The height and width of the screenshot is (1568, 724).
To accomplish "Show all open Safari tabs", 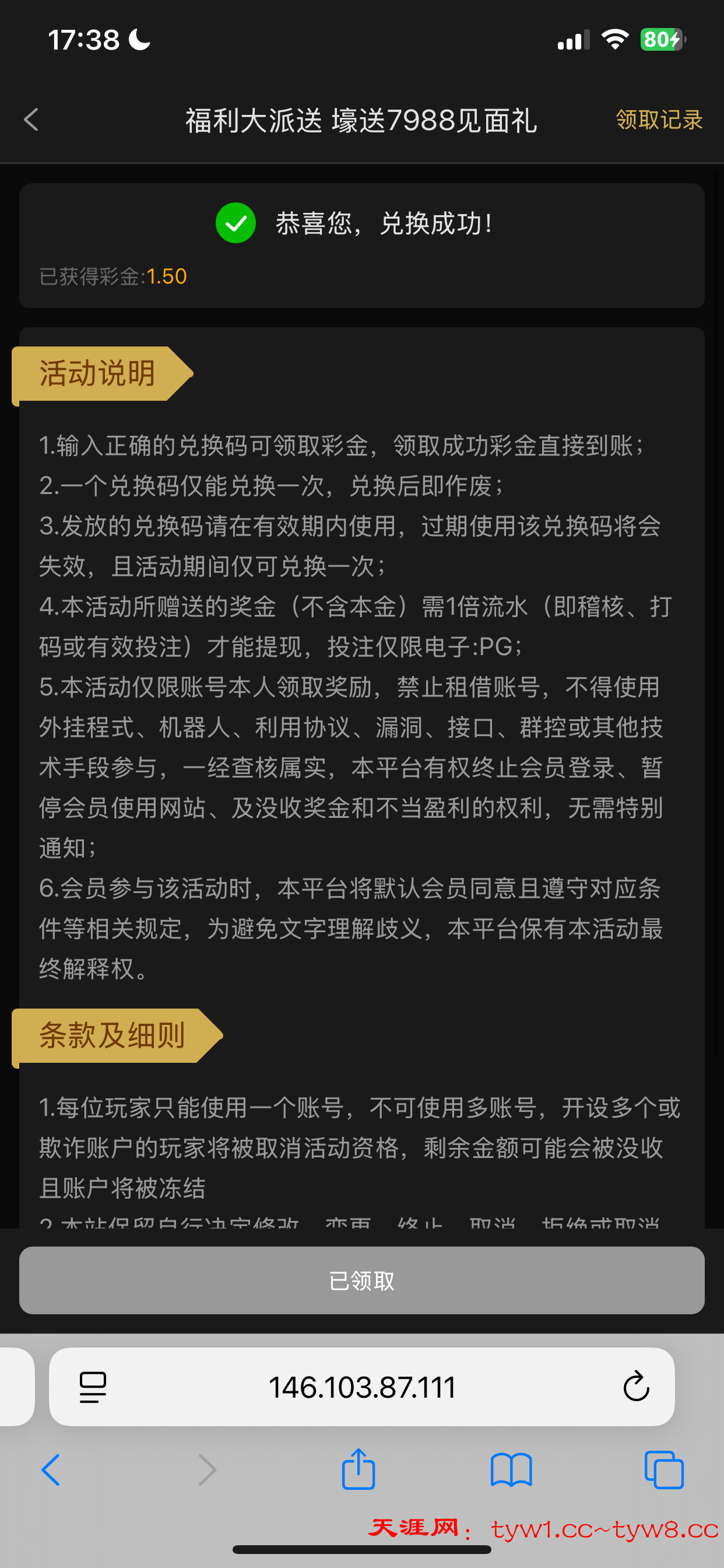I will (664, 1469).
